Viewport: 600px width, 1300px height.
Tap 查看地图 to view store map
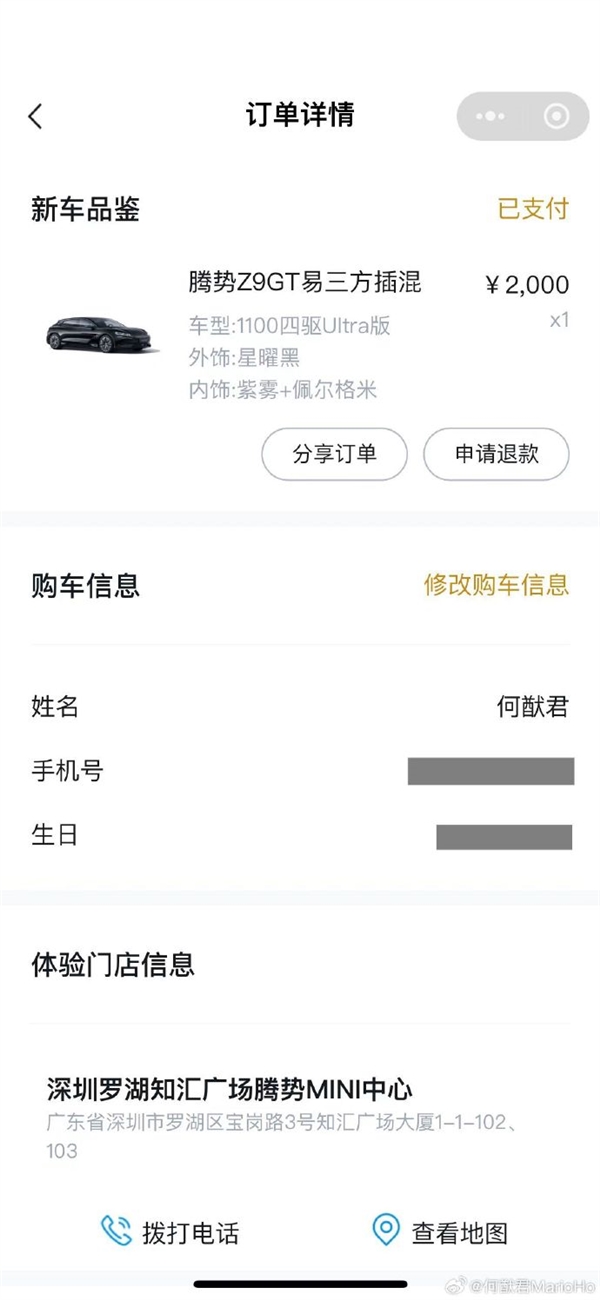point(440,1232)
